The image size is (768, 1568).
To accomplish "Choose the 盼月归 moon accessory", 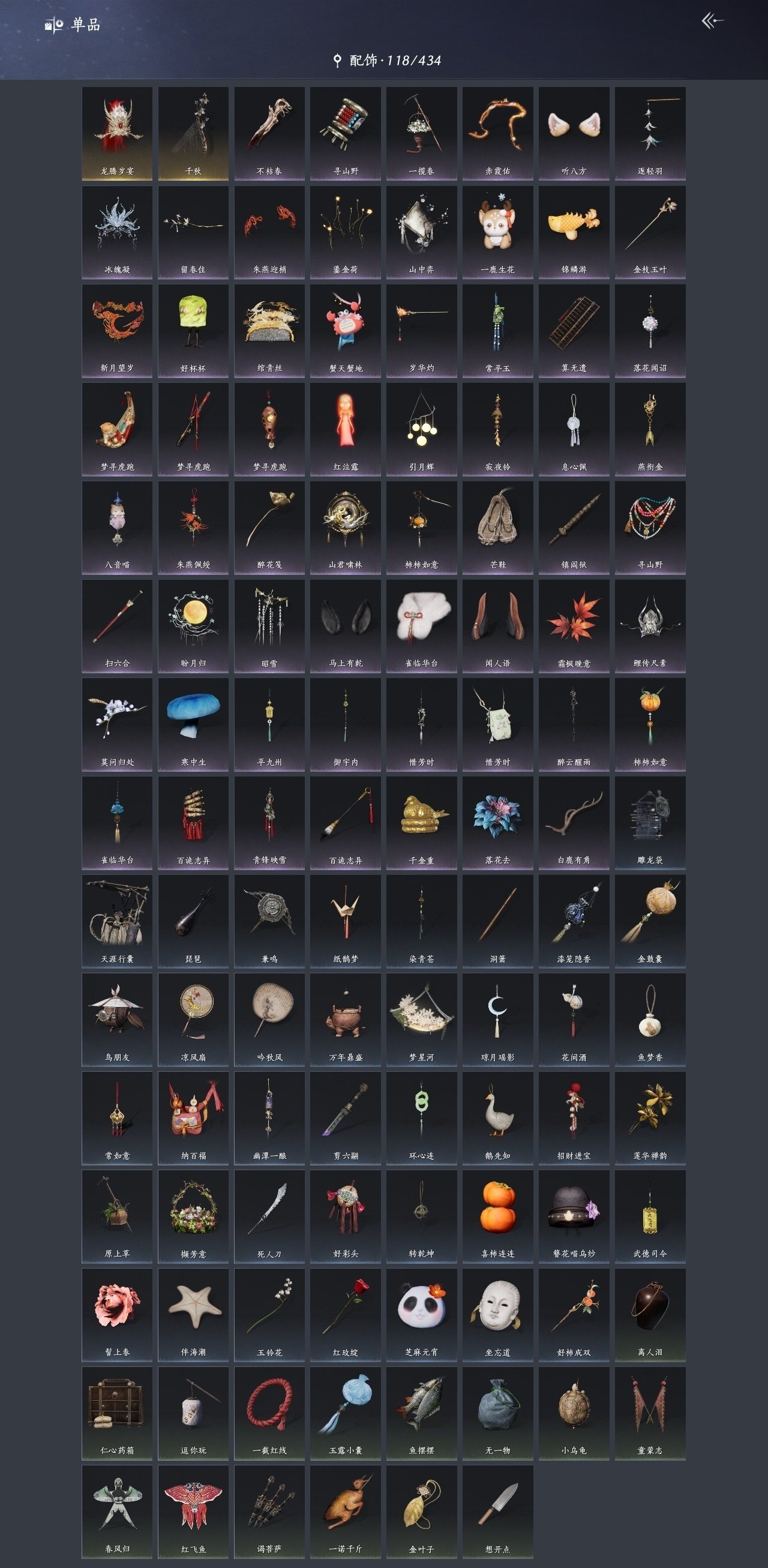I will 193,625.
